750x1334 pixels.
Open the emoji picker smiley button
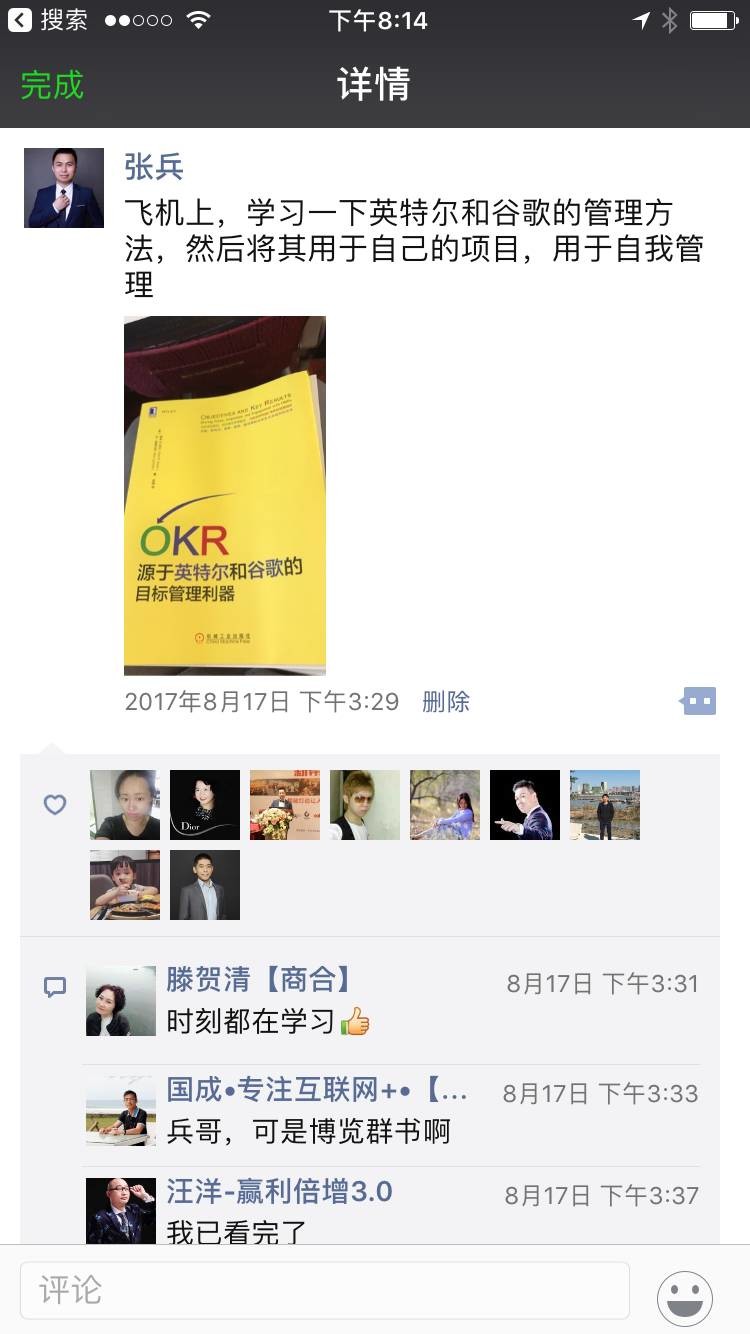click(685, 1299)
